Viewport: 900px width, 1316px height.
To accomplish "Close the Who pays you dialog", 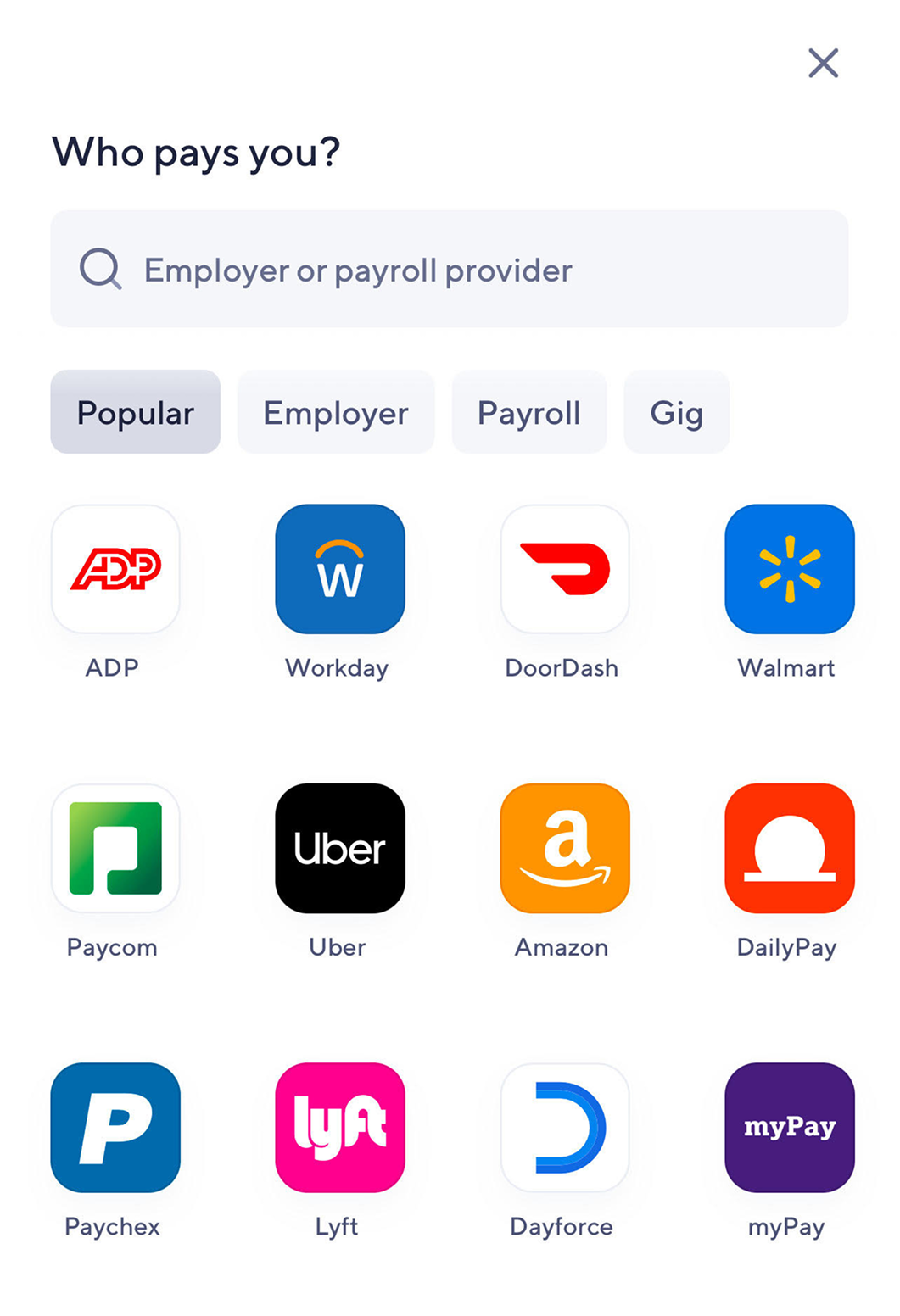I will click(823, 64).
